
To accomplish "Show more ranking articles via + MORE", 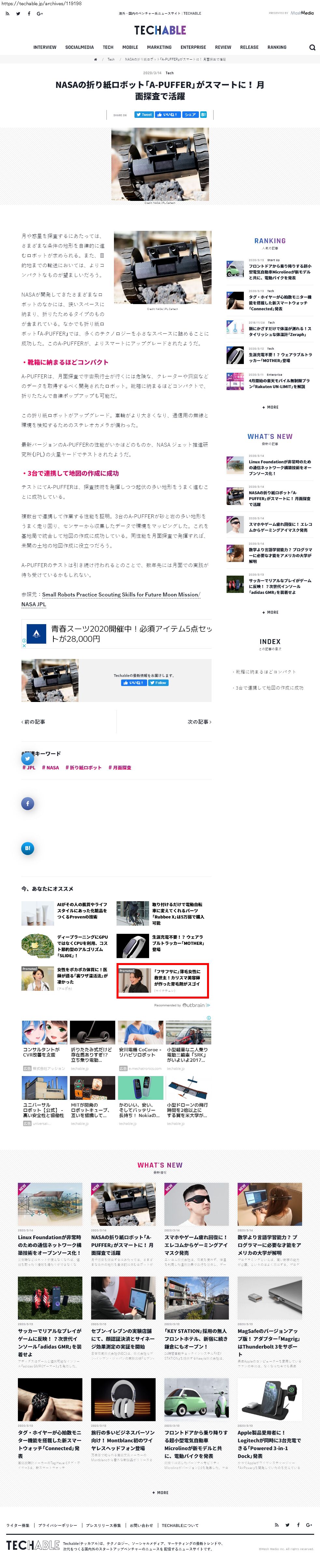I will pos(270,407).
